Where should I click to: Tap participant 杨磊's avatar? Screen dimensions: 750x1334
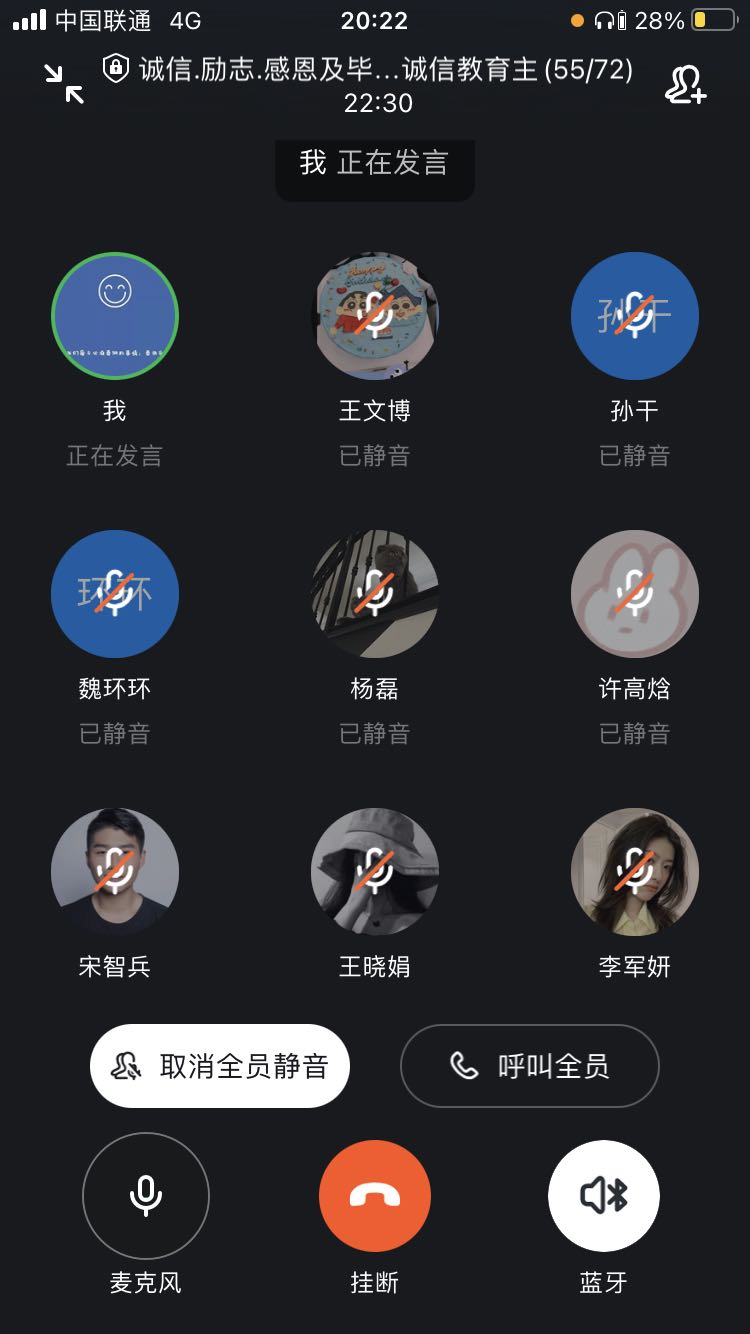(x=375, y=594)
